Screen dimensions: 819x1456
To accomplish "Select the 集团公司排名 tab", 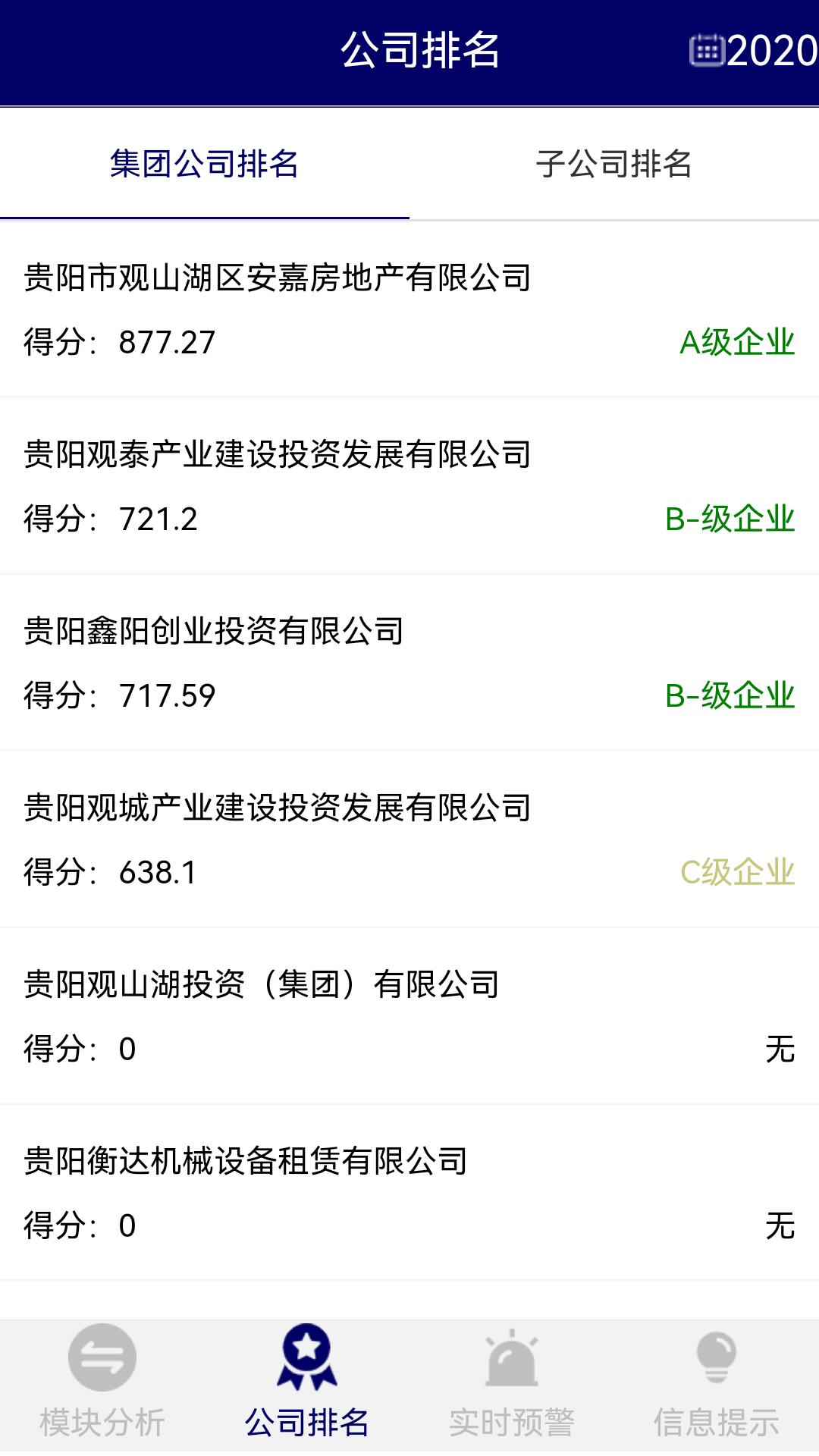I will 204,165.
